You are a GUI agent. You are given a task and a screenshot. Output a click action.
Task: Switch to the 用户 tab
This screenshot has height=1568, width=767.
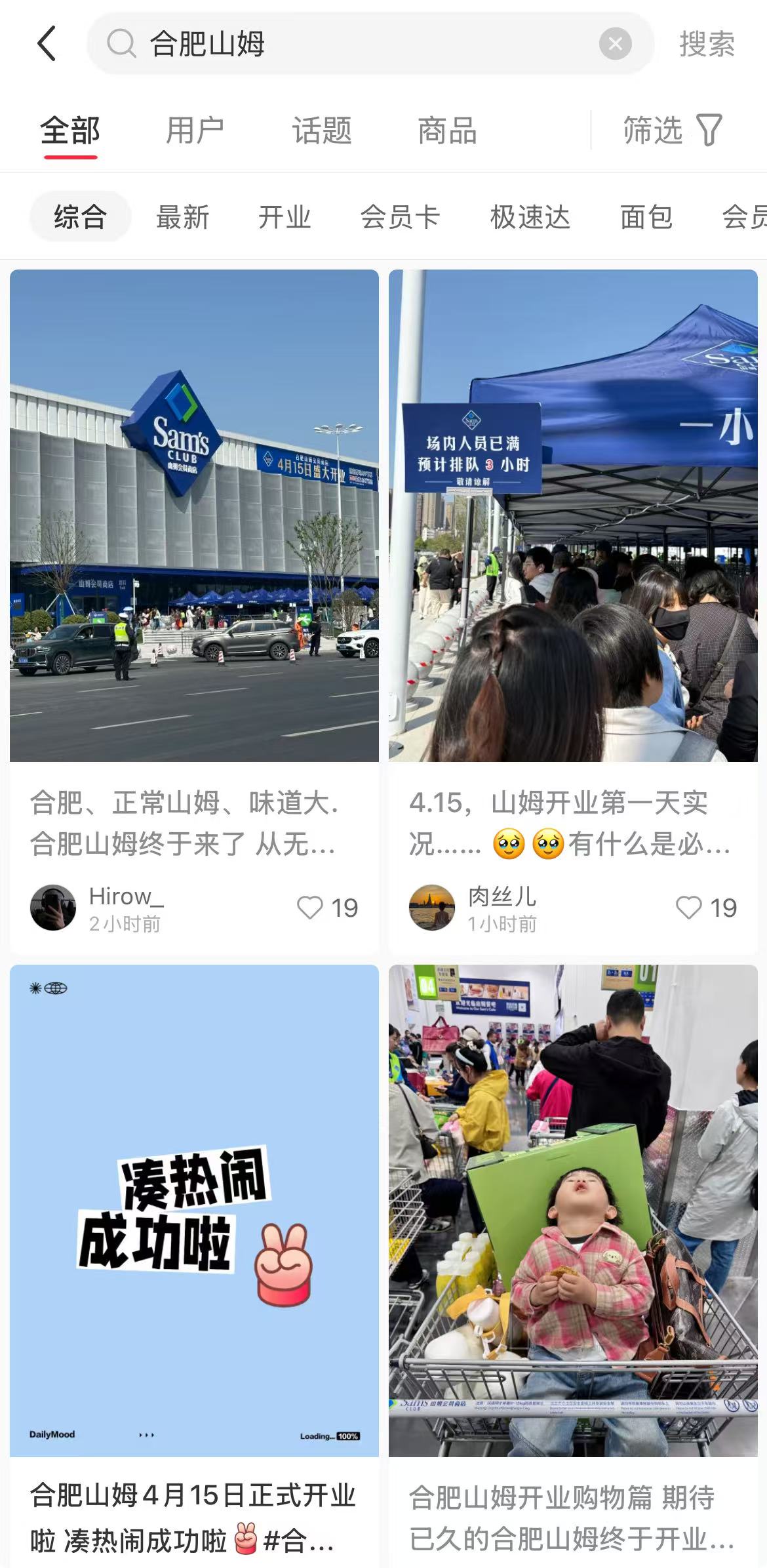coord(195,131)
